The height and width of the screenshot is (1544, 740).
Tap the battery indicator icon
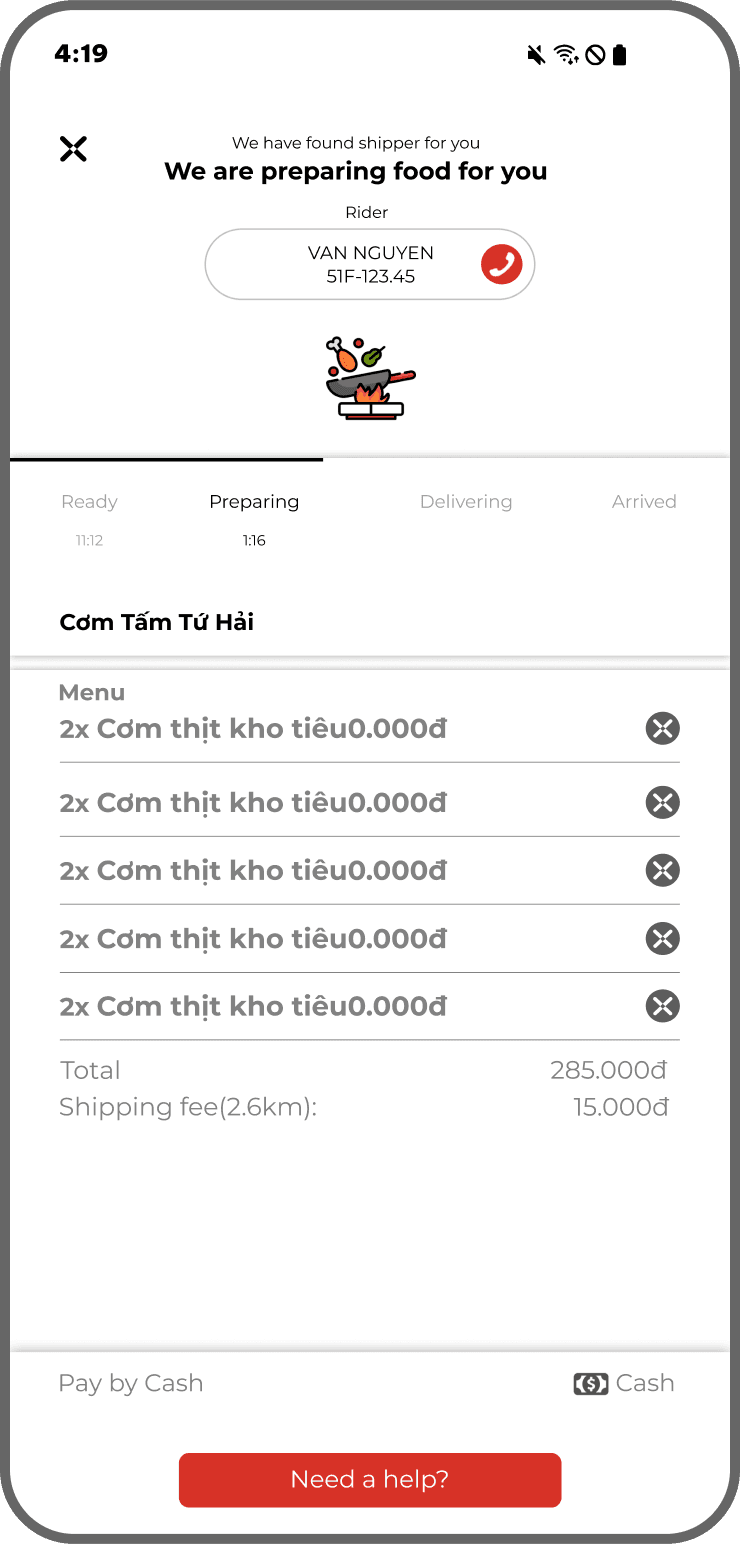[618, 55]
